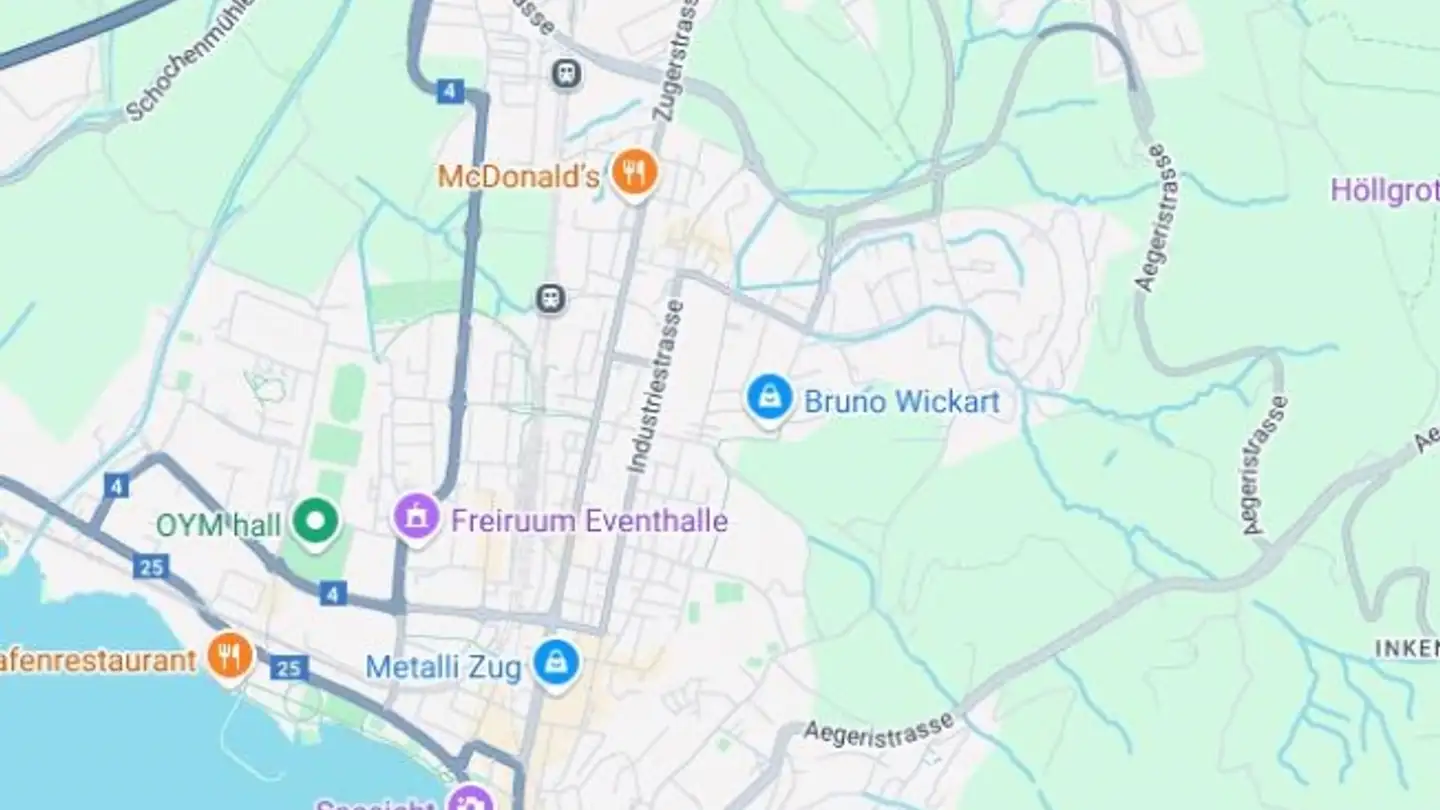Open the Freiruum Eventhalle place pin
Image resolution: width=1440 pixels, height=810 pixels.
point(416,518)
